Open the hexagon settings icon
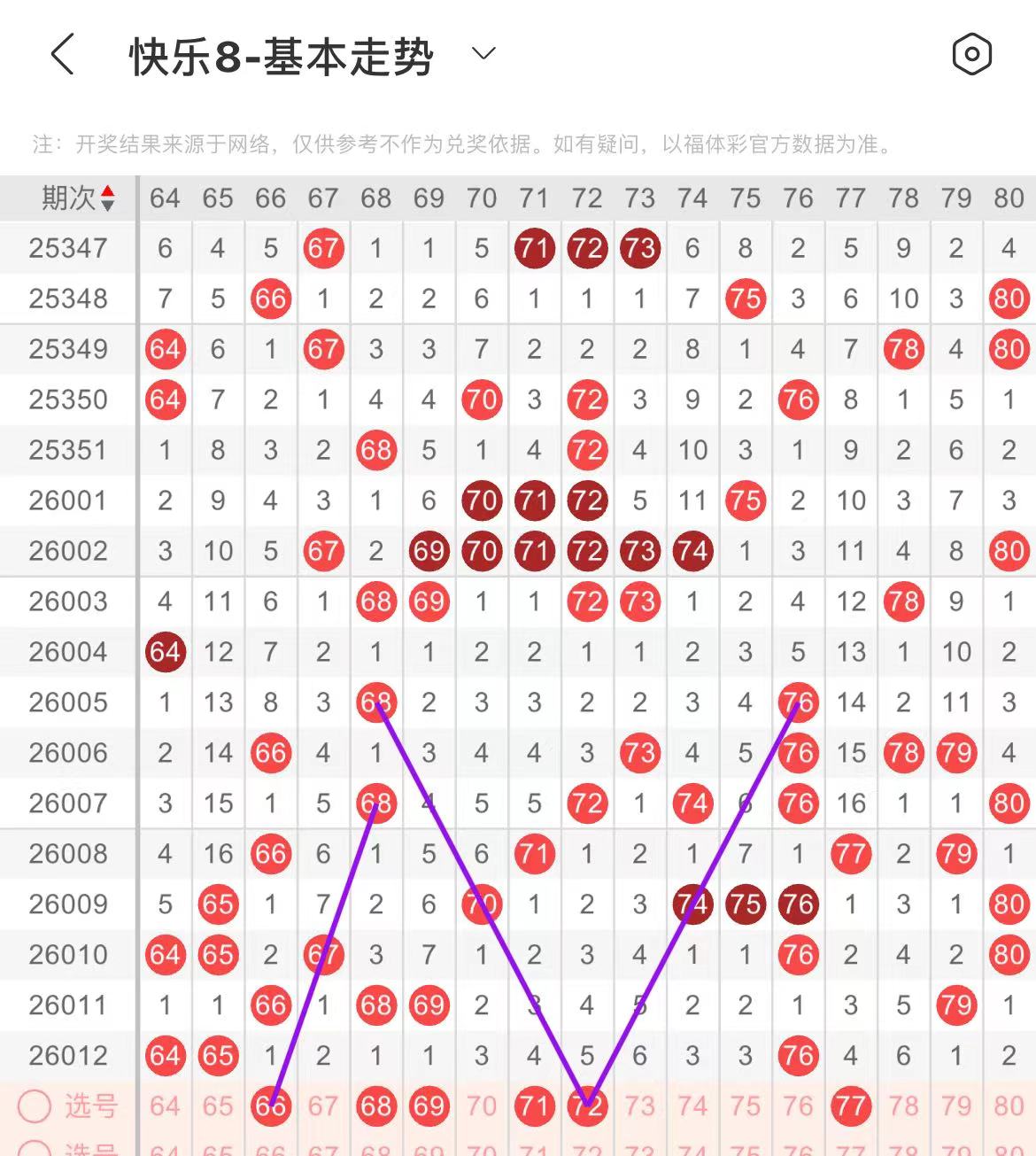 pyautogui.click(x=971, y=55)
